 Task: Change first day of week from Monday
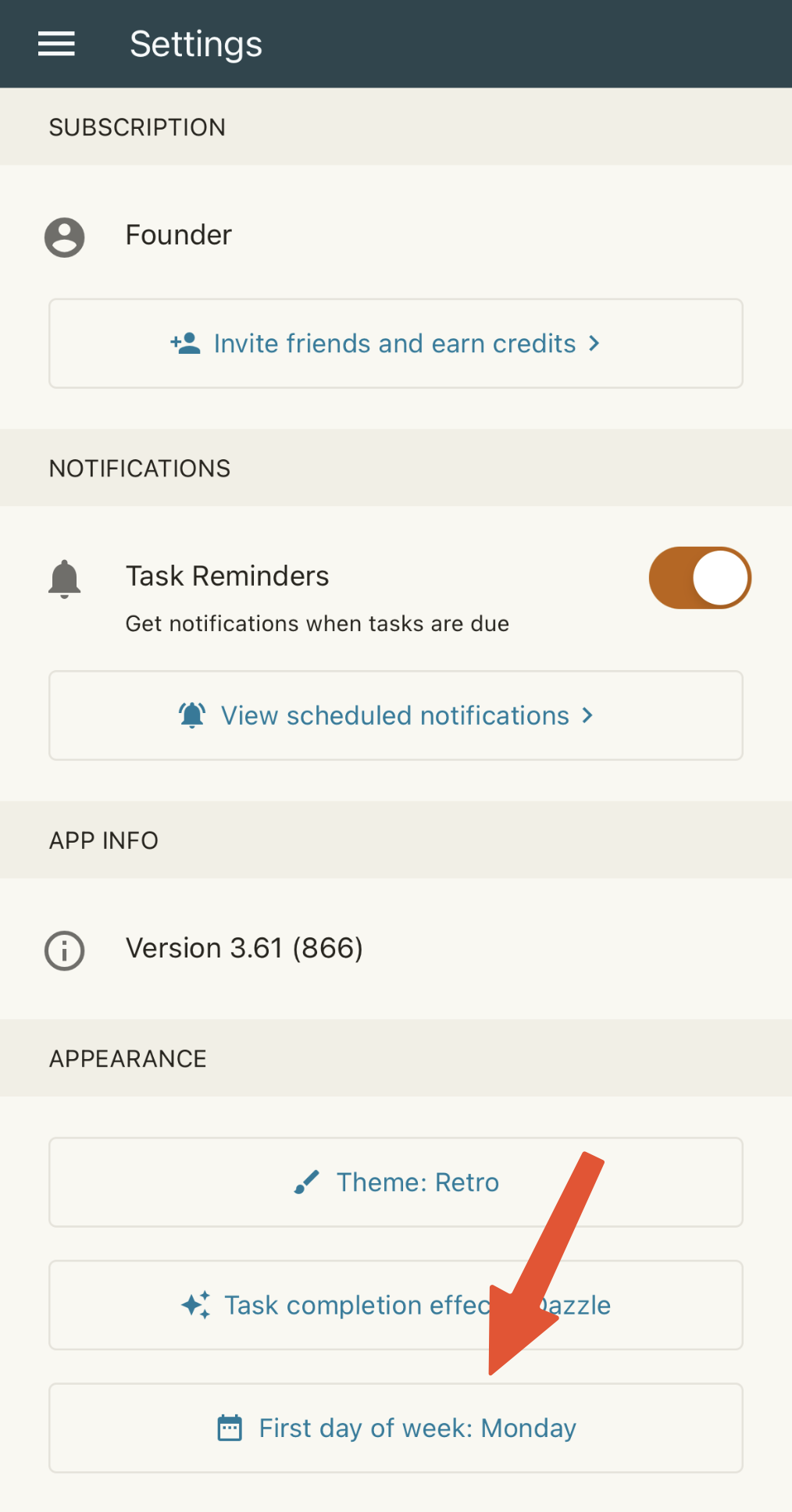396,1428
